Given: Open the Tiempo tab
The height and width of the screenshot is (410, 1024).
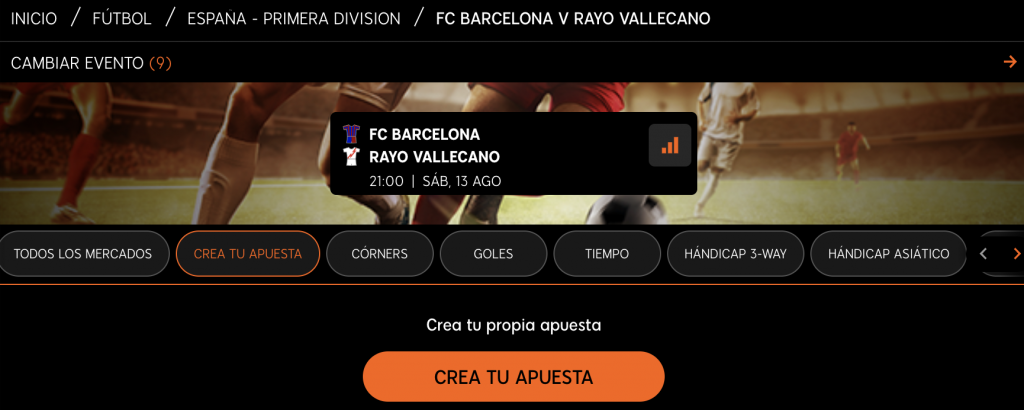Looking at the screenshot, I should point(607,254).
